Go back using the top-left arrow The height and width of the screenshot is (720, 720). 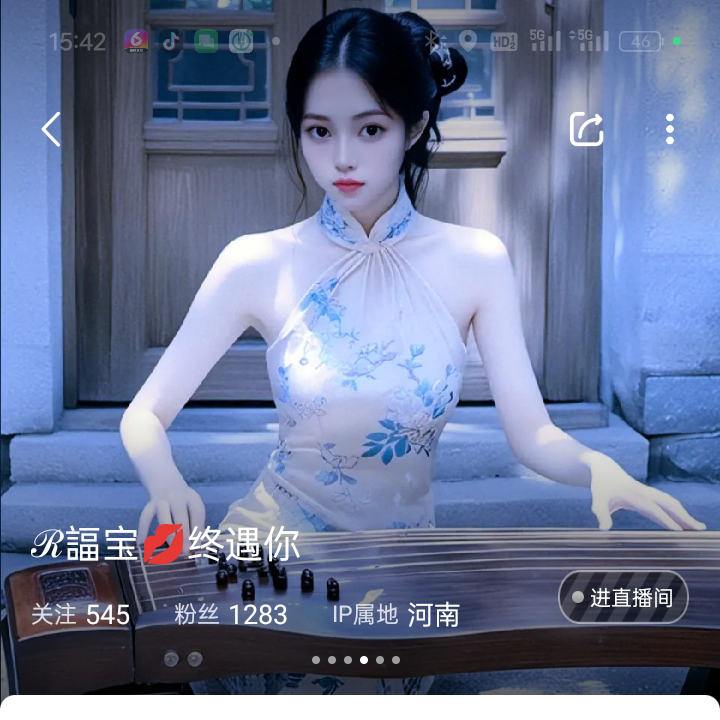[51, 129]
